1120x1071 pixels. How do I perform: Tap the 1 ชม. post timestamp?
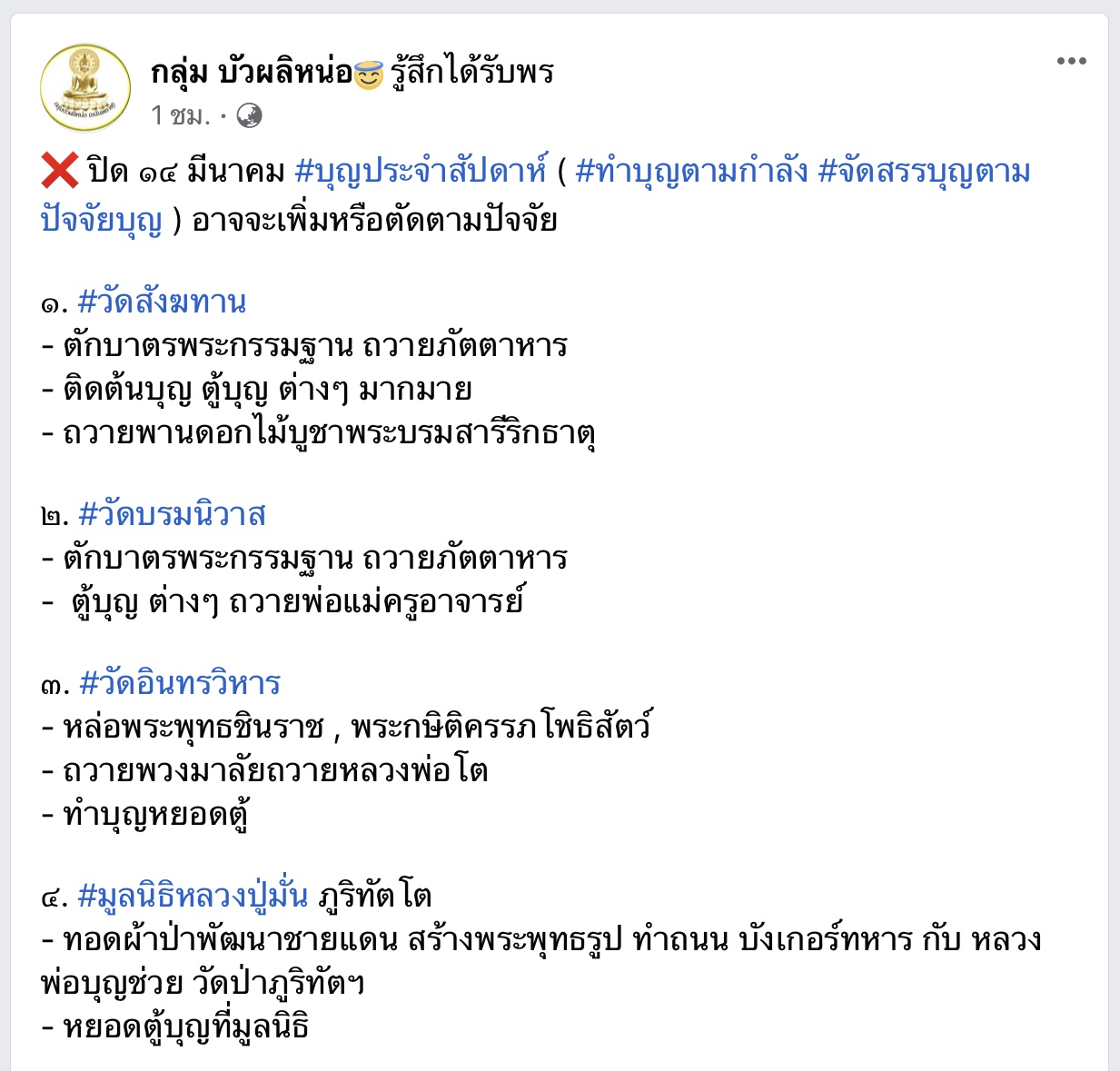[180, 116]
